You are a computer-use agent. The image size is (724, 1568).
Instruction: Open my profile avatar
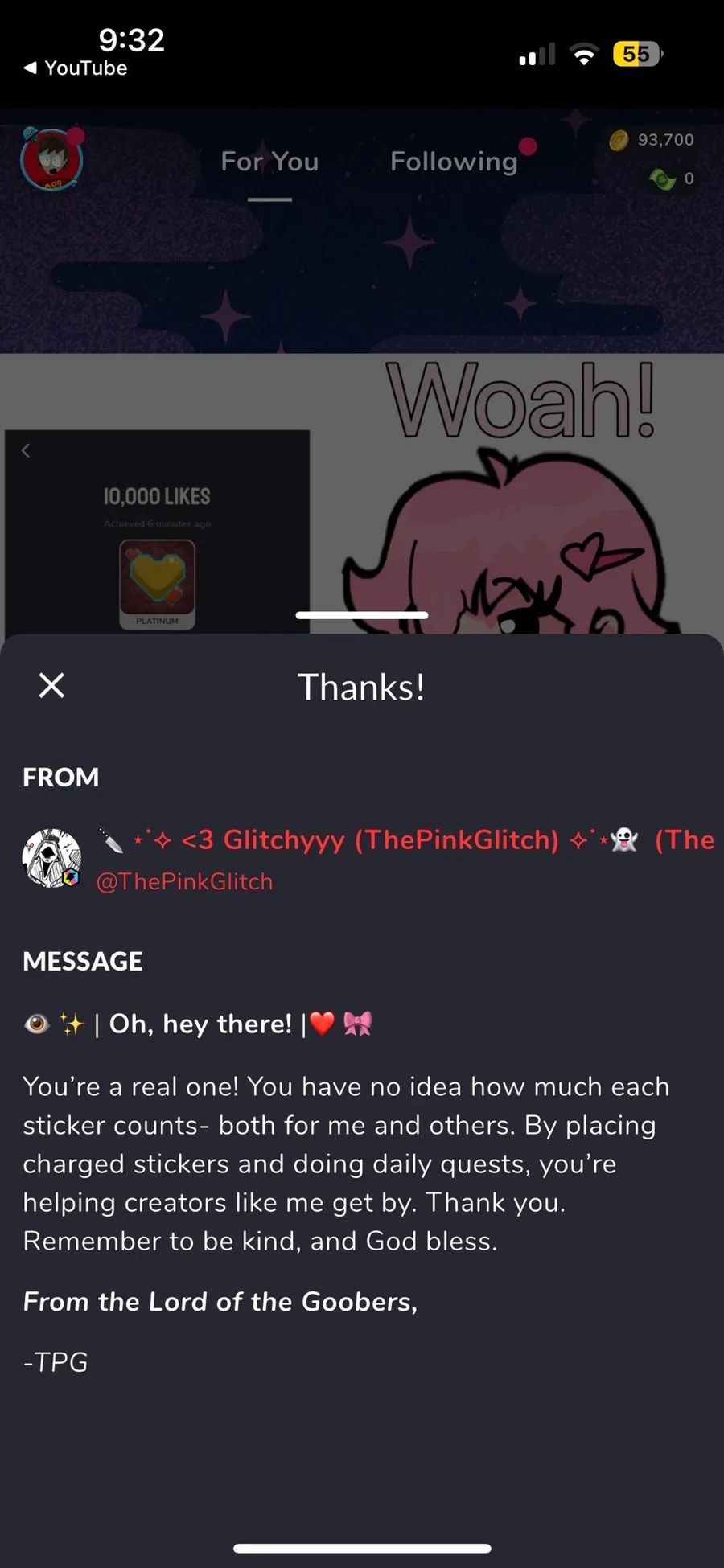click(52, 159)
